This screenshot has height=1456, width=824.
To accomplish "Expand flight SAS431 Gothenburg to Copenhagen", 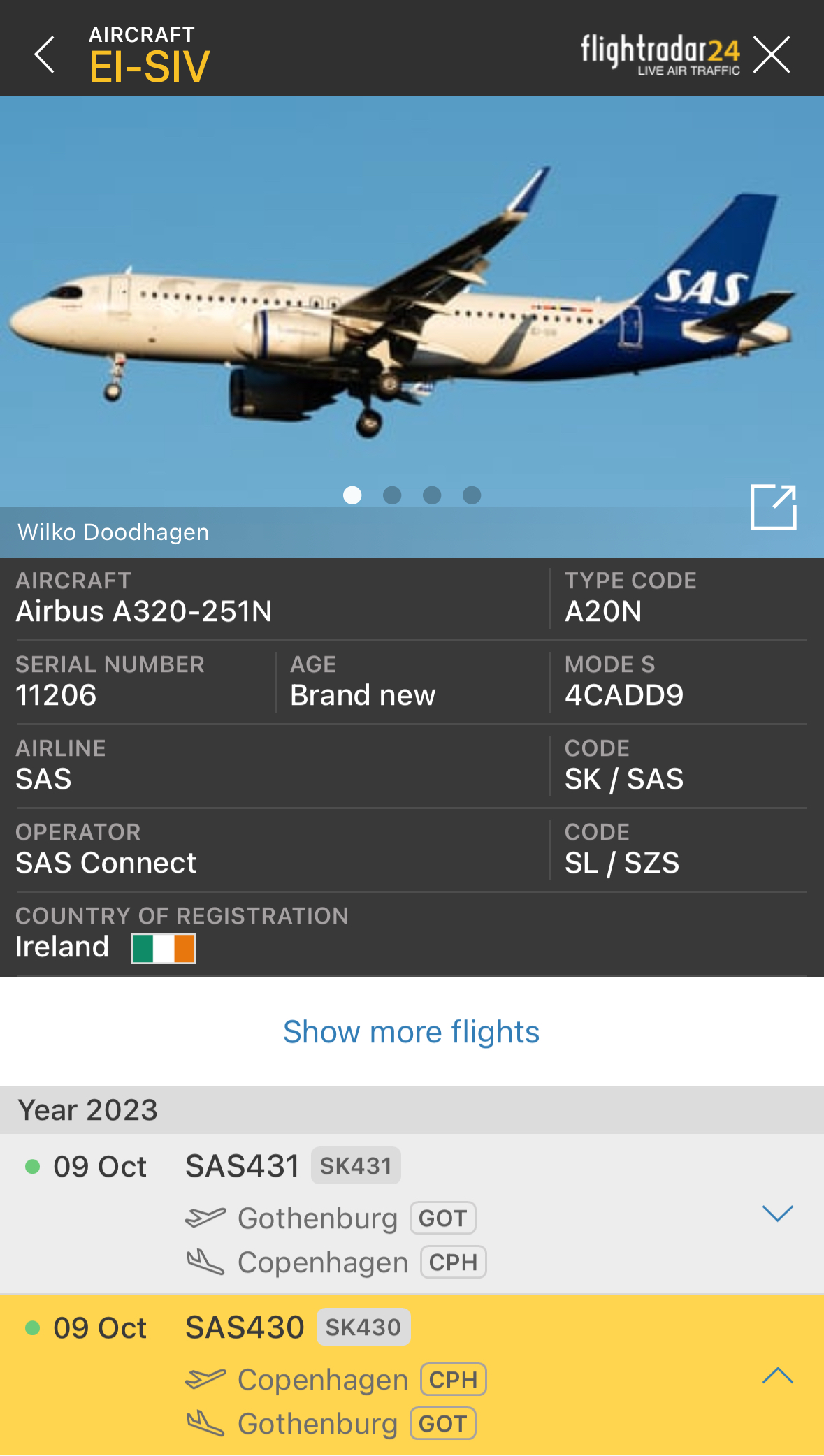I will 777,1214.
